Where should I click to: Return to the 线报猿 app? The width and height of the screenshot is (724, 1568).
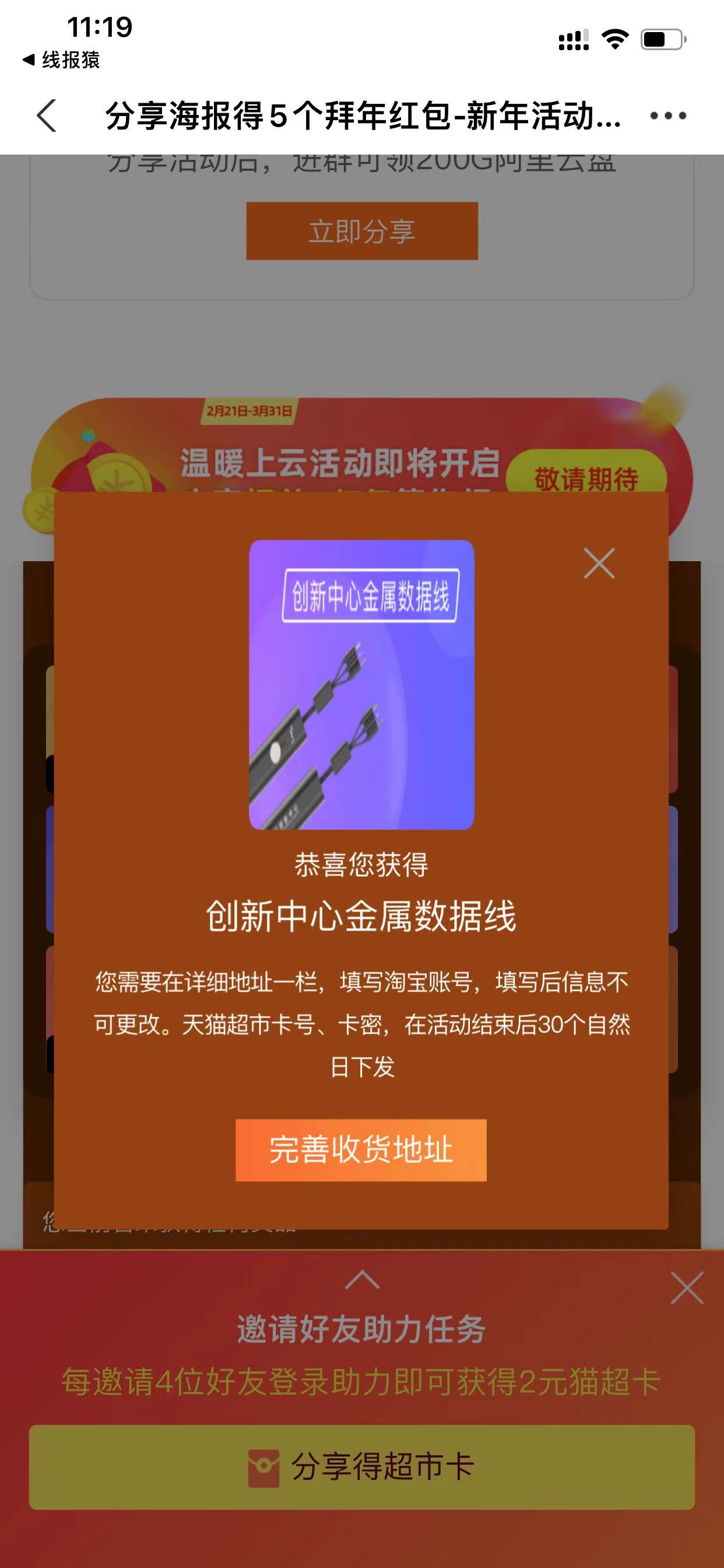[x=61, y=60]
